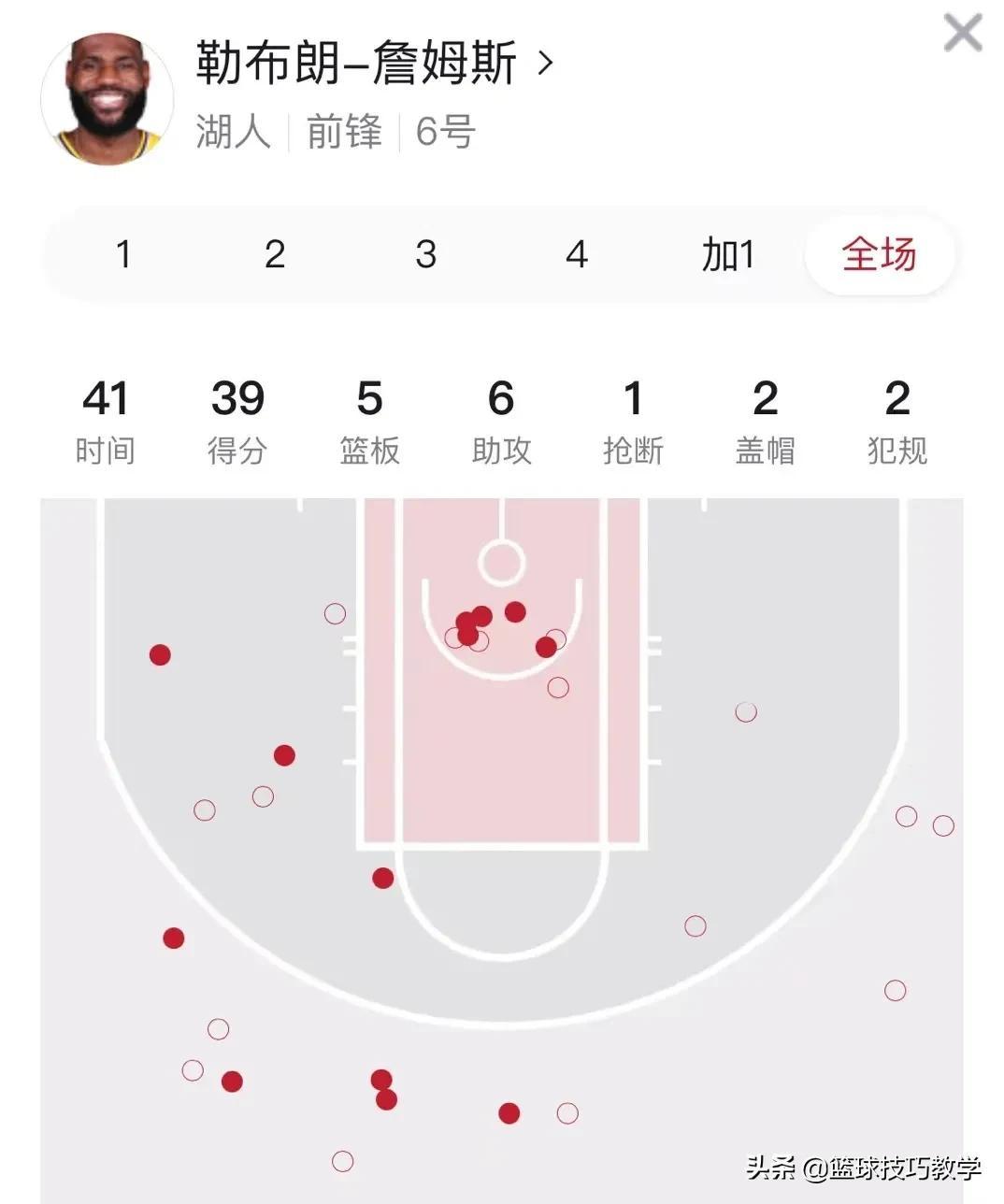Switch to 加1 overtime tab
The image size is (1004, 1204).
pos(727,254)
